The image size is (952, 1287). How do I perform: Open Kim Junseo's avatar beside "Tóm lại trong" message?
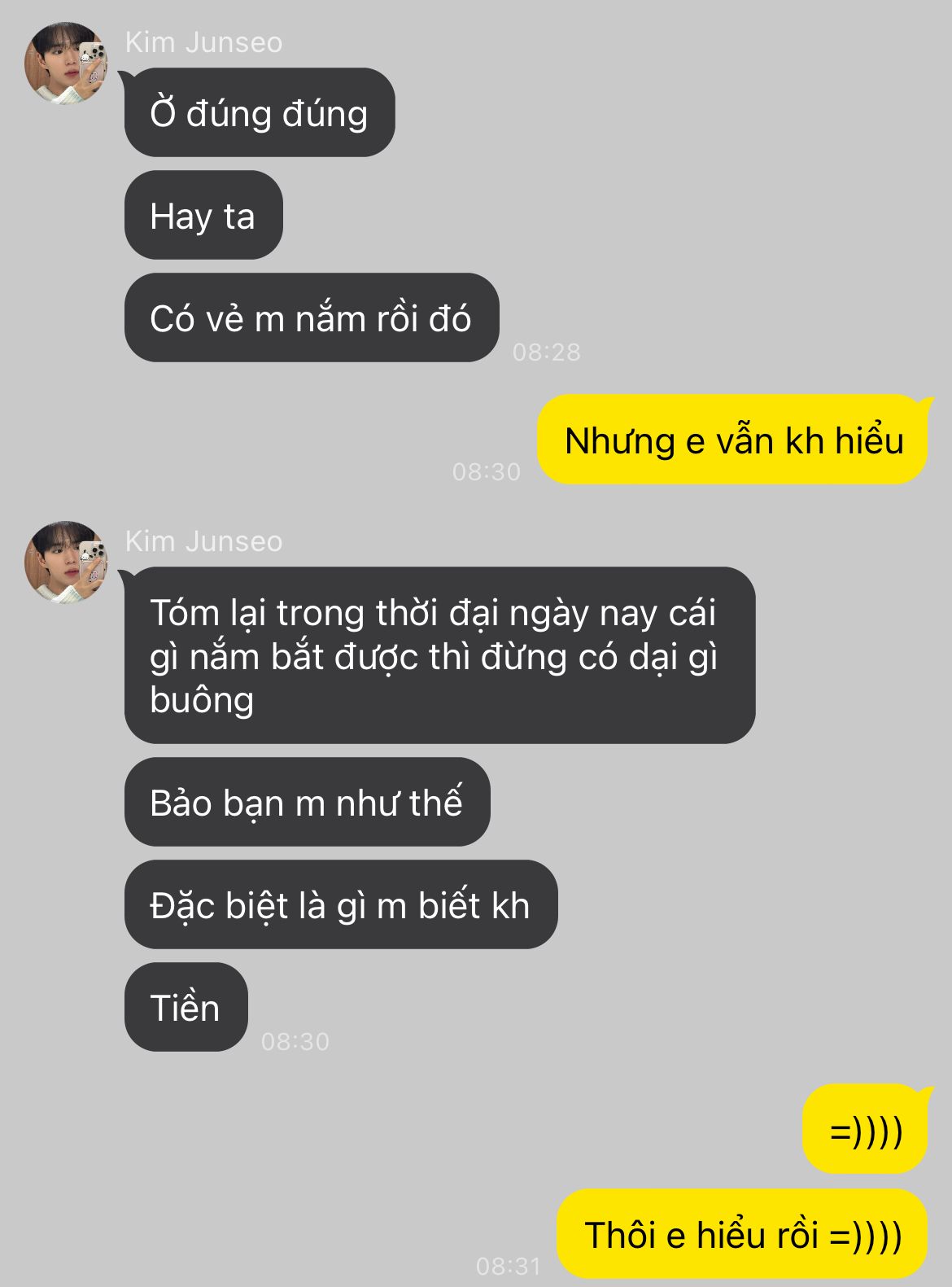pyautogui.click(x=67, y=563)
